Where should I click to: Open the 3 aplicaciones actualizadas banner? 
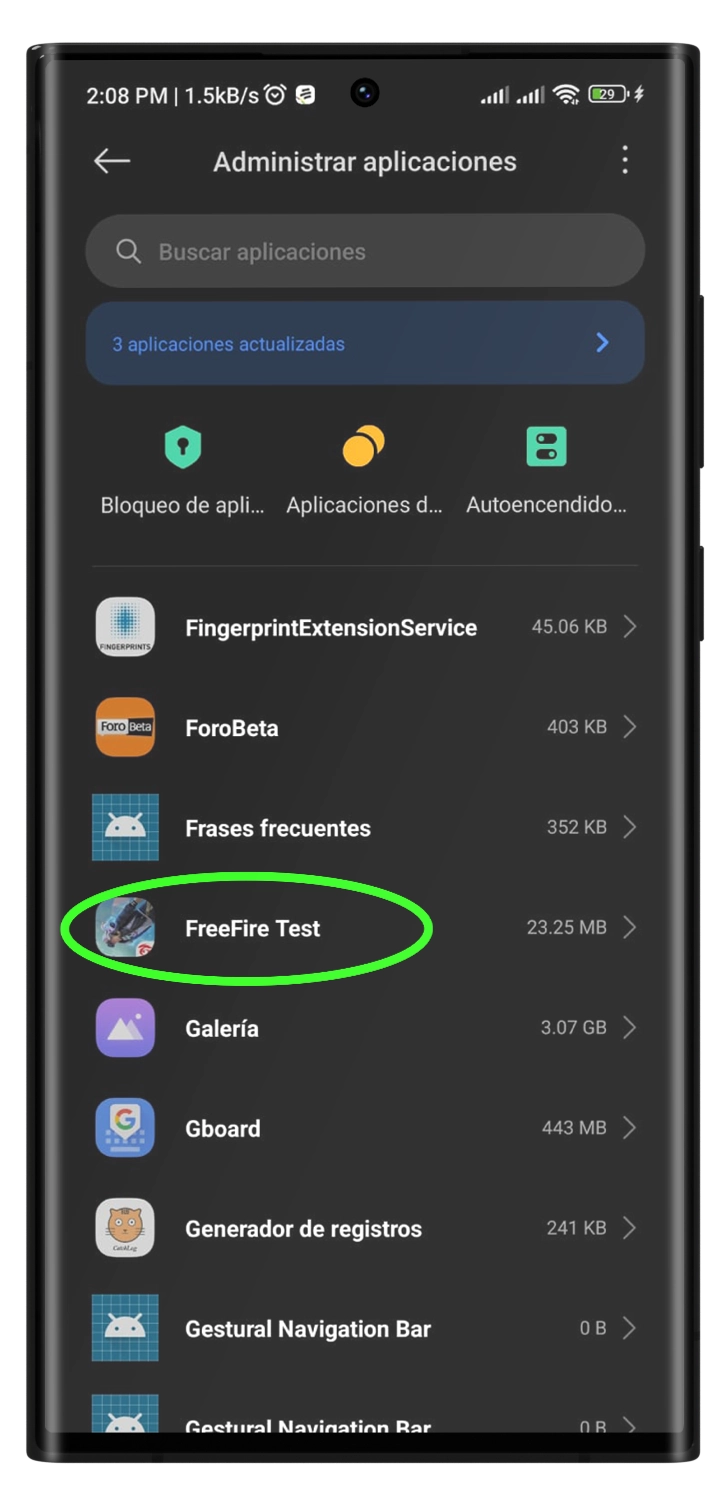(365, 343)
